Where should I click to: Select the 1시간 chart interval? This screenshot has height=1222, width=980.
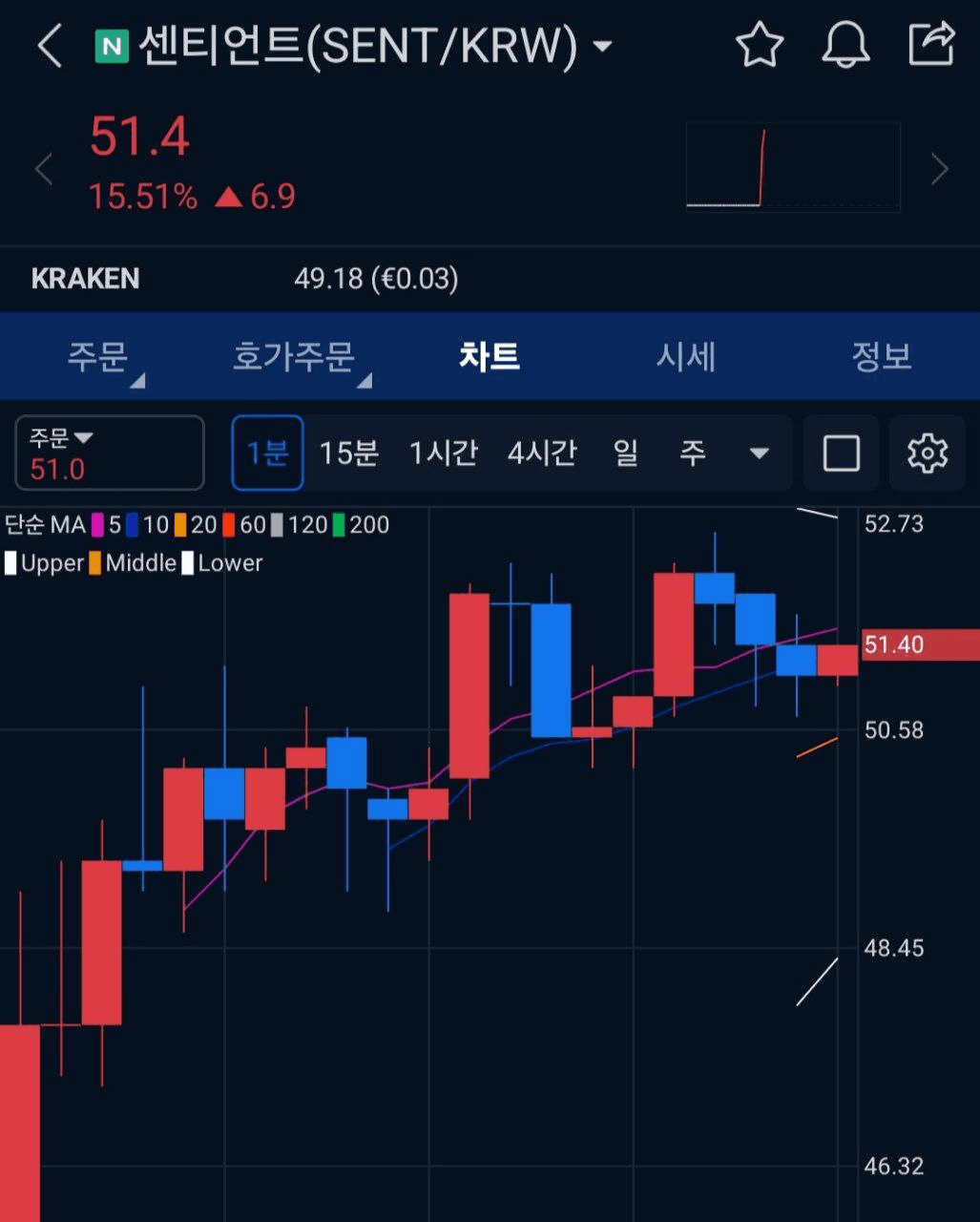point(444,453)
